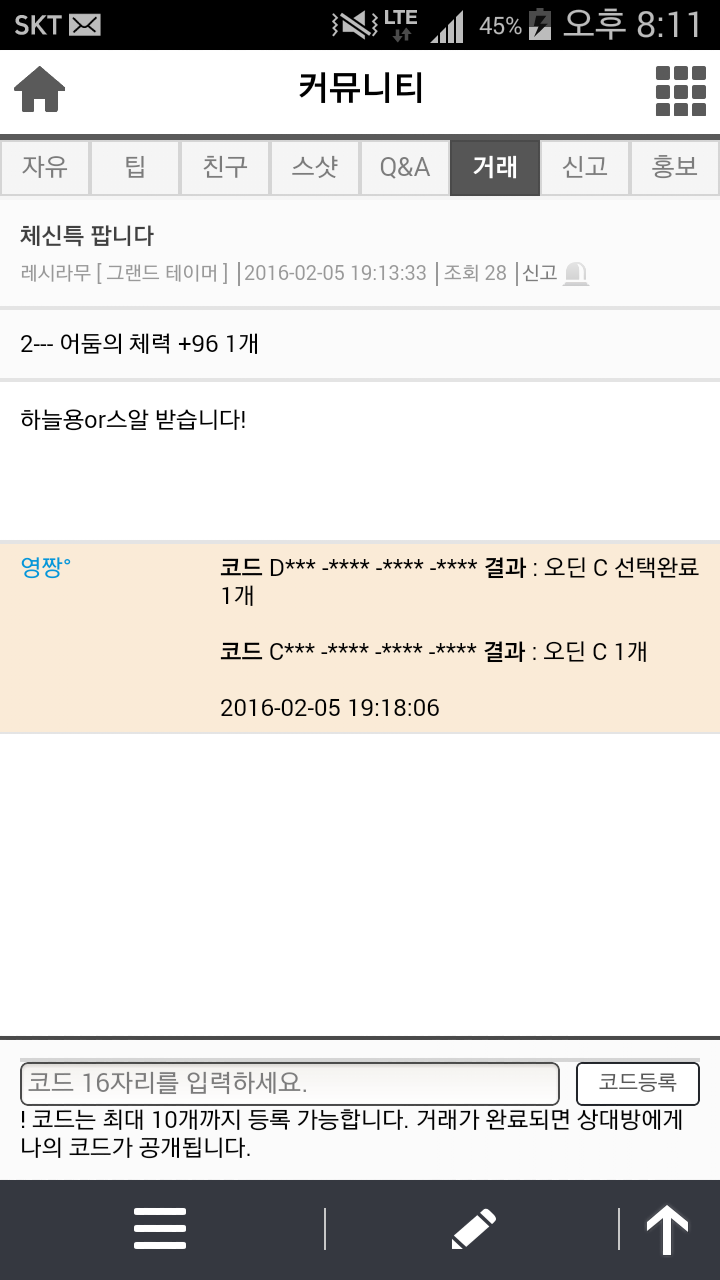Jump to top with up arrow

pyautogui.click(x=667, y=1229)
